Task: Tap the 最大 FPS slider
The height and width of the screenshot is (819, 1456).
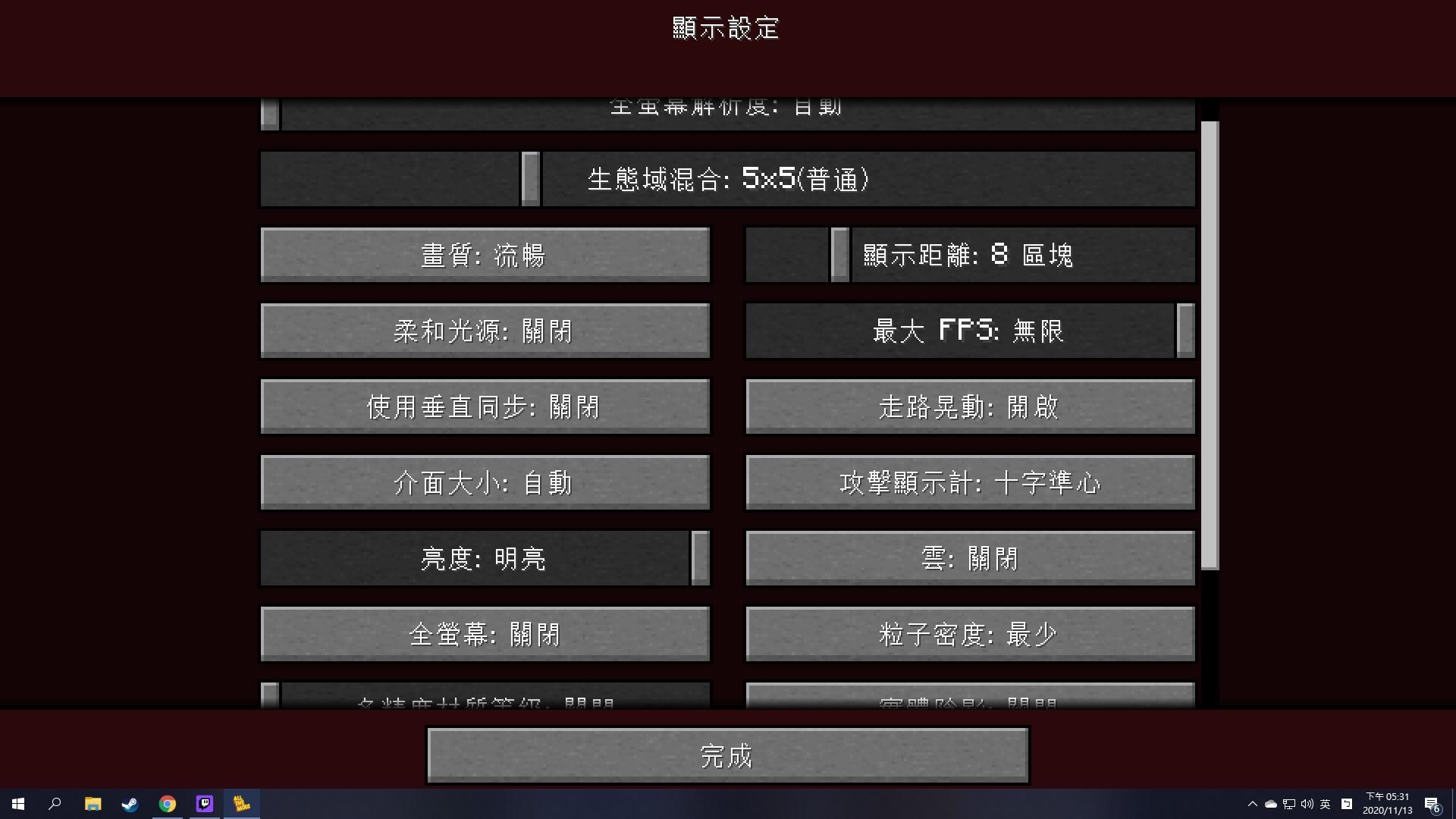Action: pyautogui.click(x=1185, y=331)
